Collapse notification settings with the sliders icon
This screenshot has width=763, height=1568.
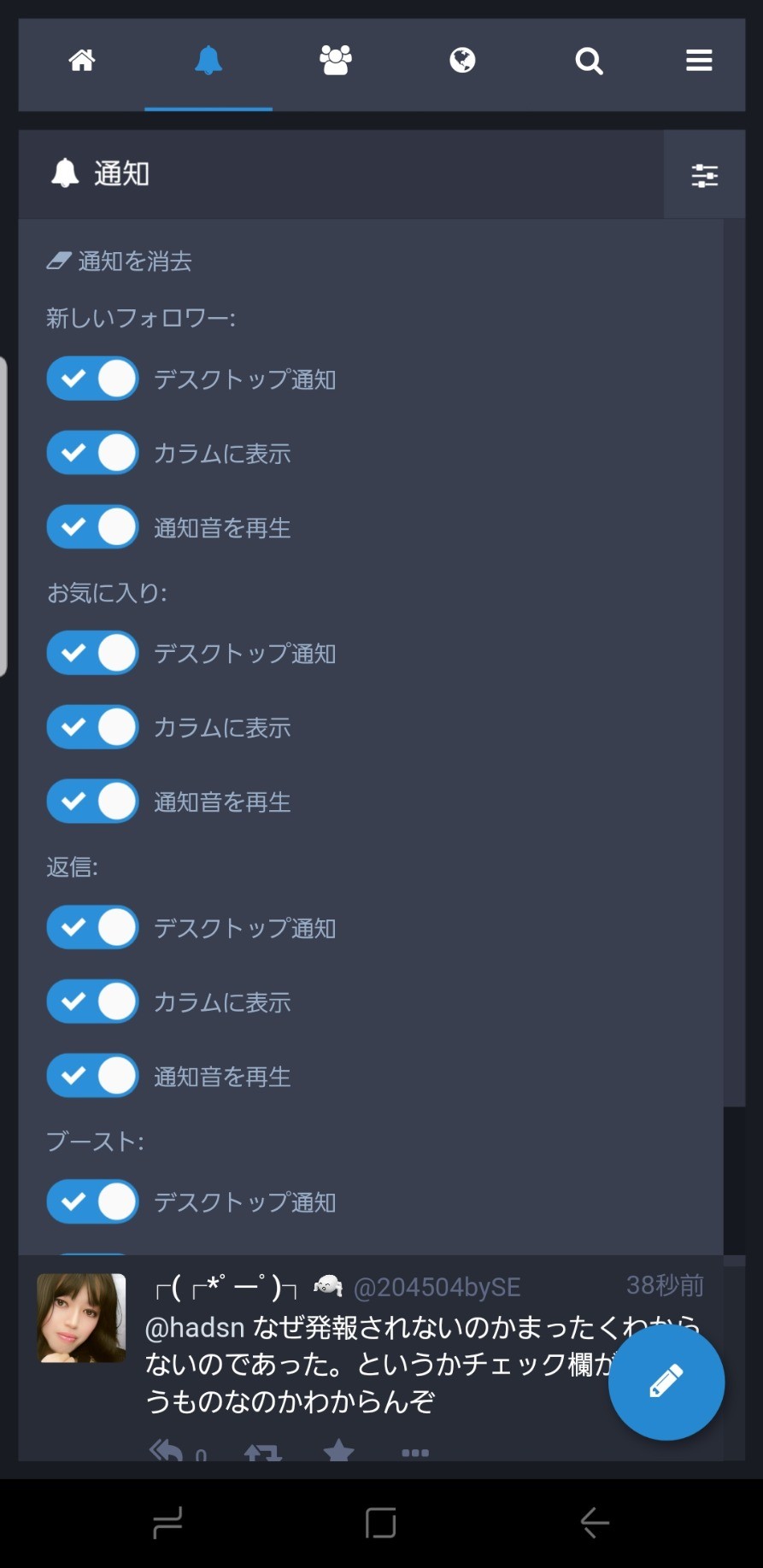click(x=704, y=175)
